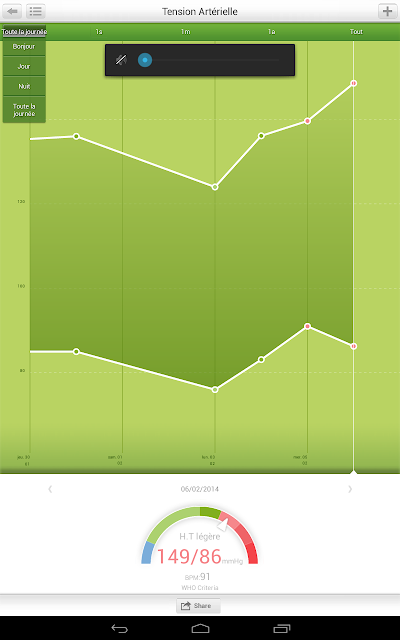Image resolution: width=400 pixels, height=640 pixels.
Task: Open recent apps from navigation bar
Action: tap(281, 628)
